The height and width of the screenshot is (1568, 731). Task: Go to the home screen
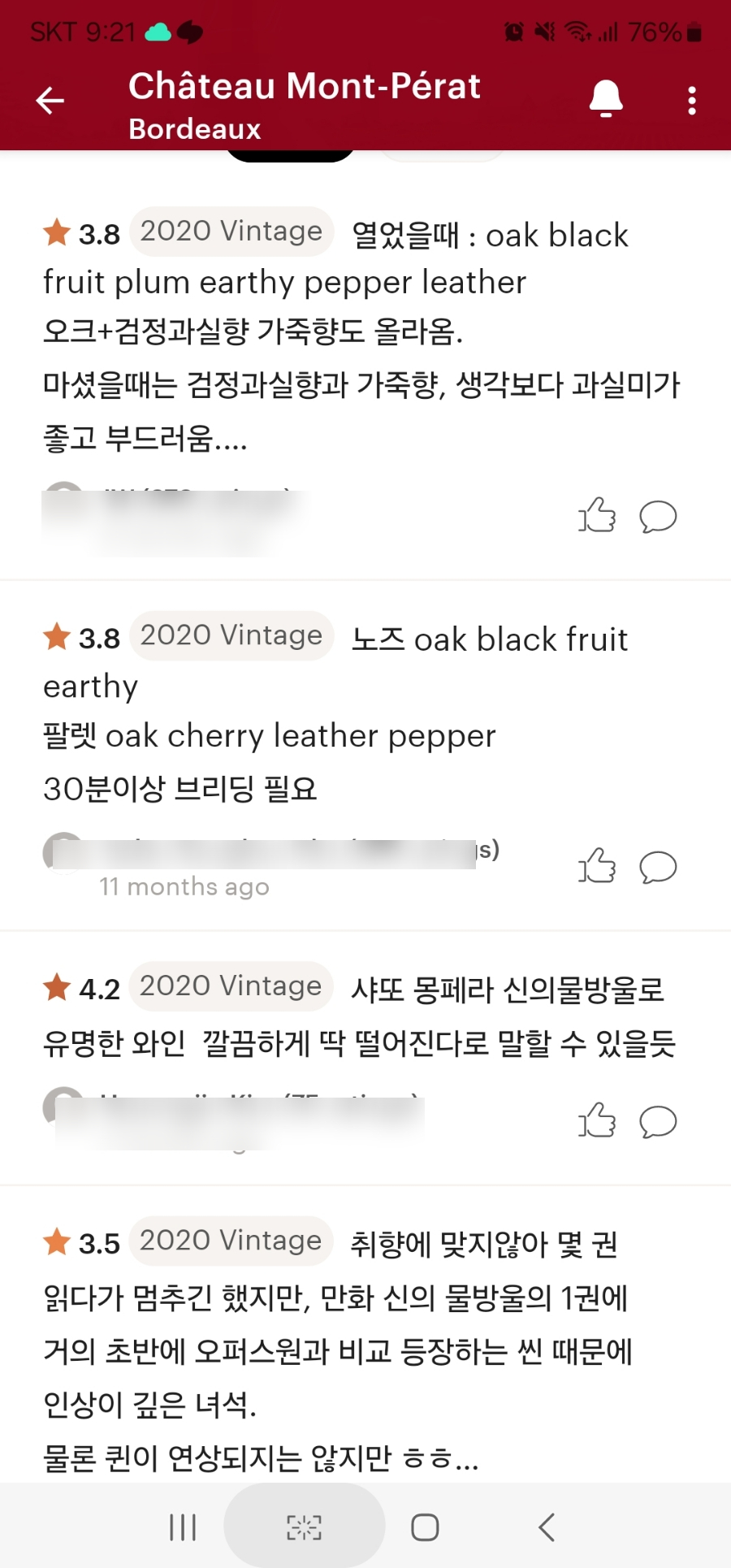click(425, 1527)
